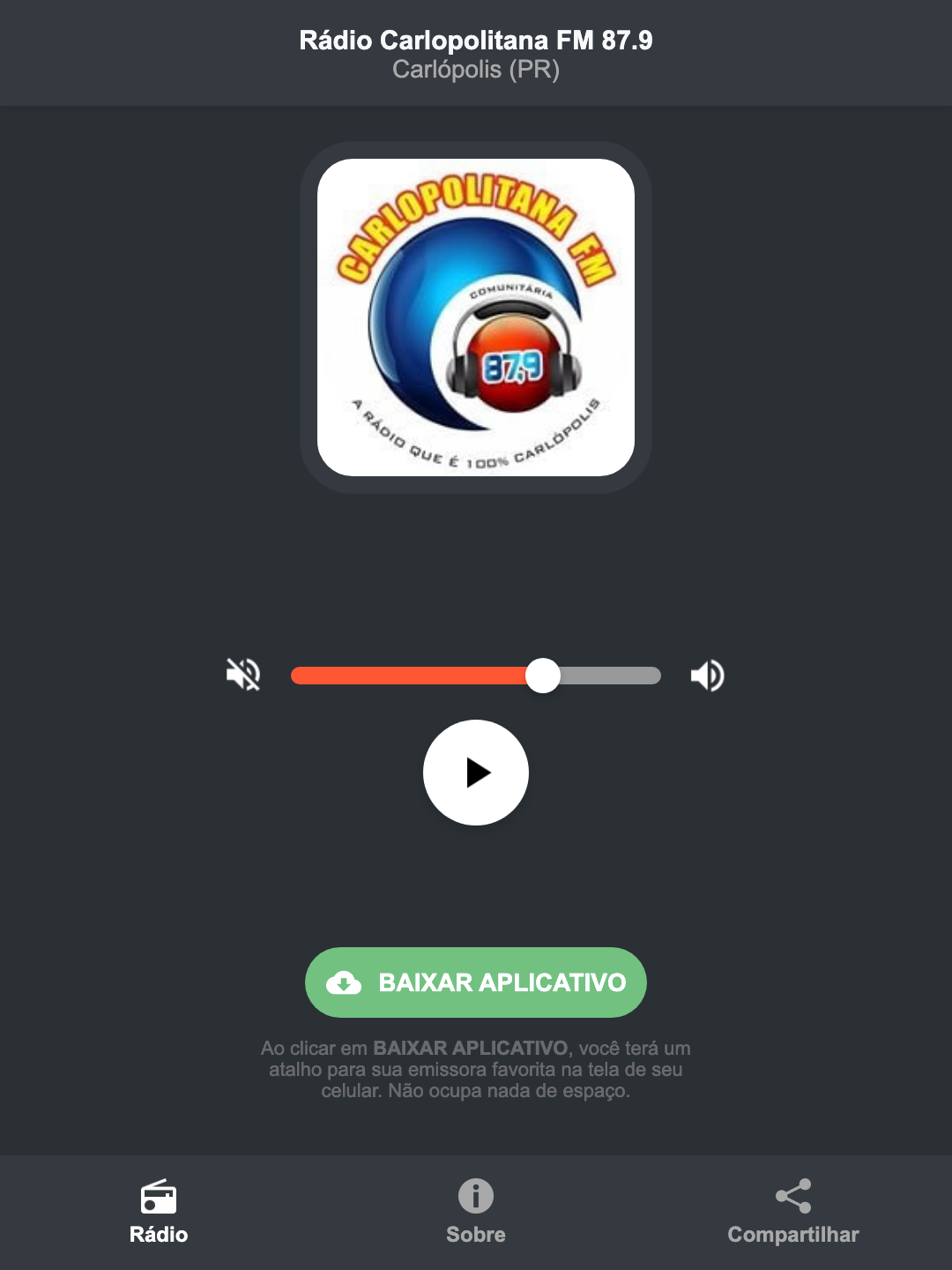The height and width of the screenshot is (1270, 952).
Task: Set maximum volume with the loud speaker icon
Action: (x=707, y=675)
